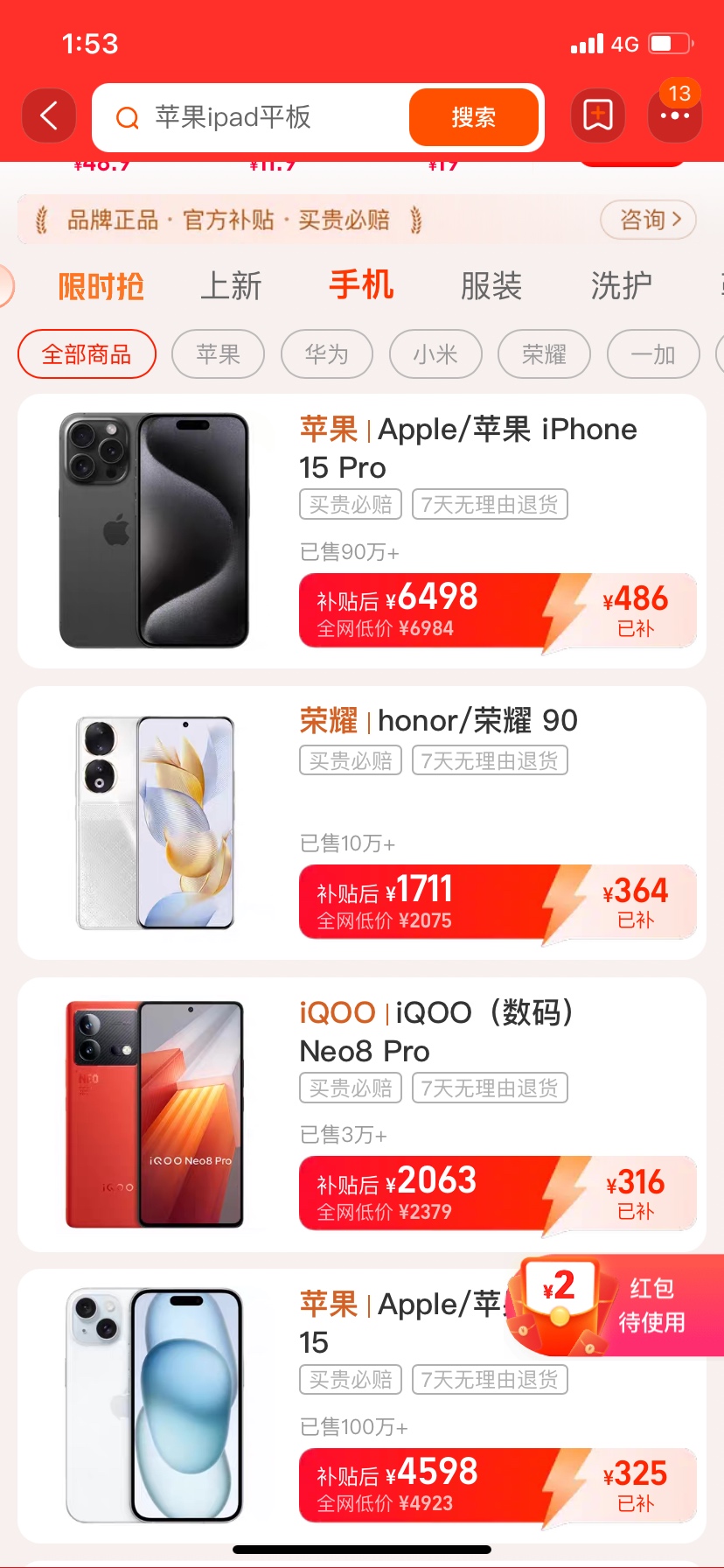This screenshot has height=1568, width=724.
Task: Open the three-dot menu with badge 13
Action: click(x=674, y=115)
